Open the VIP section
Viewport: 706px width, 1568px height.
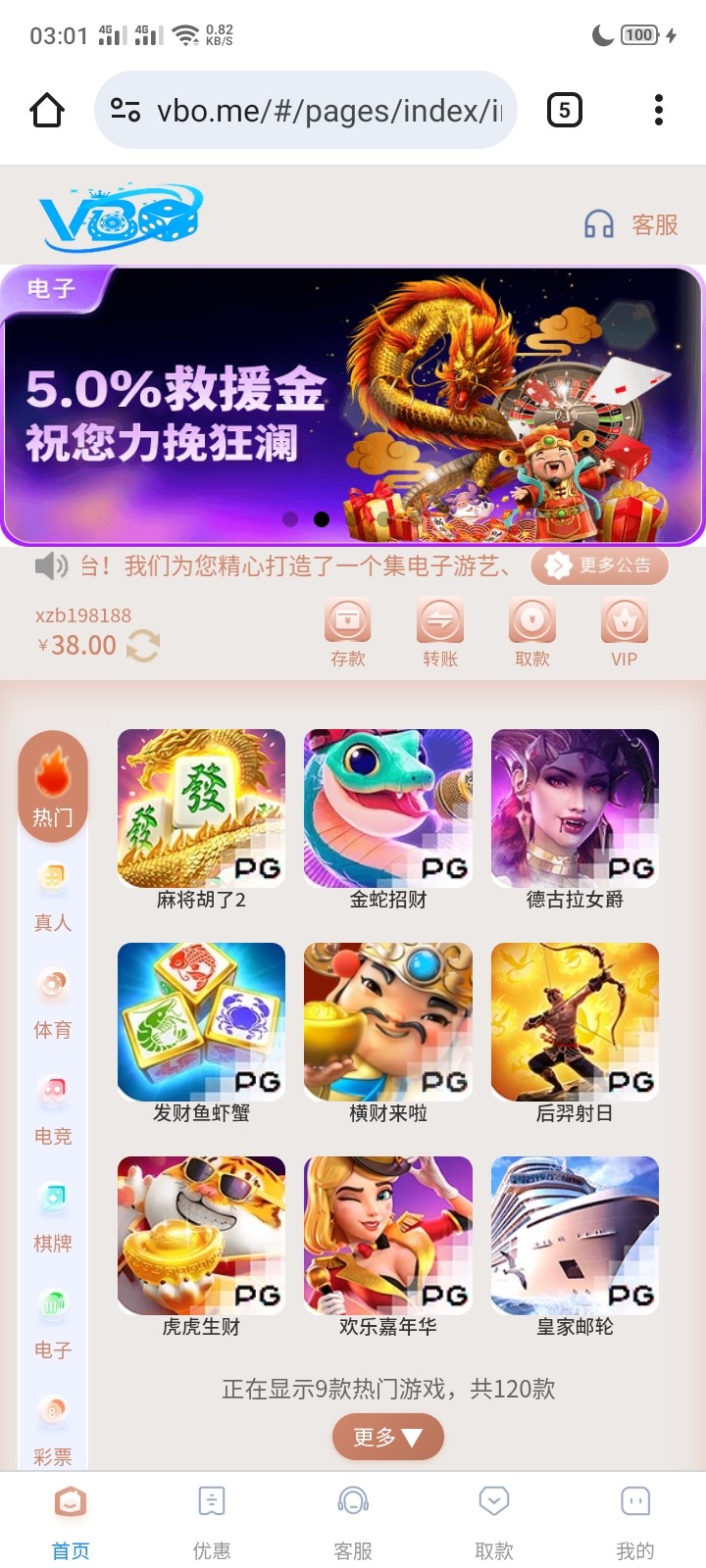coord(625,632)
